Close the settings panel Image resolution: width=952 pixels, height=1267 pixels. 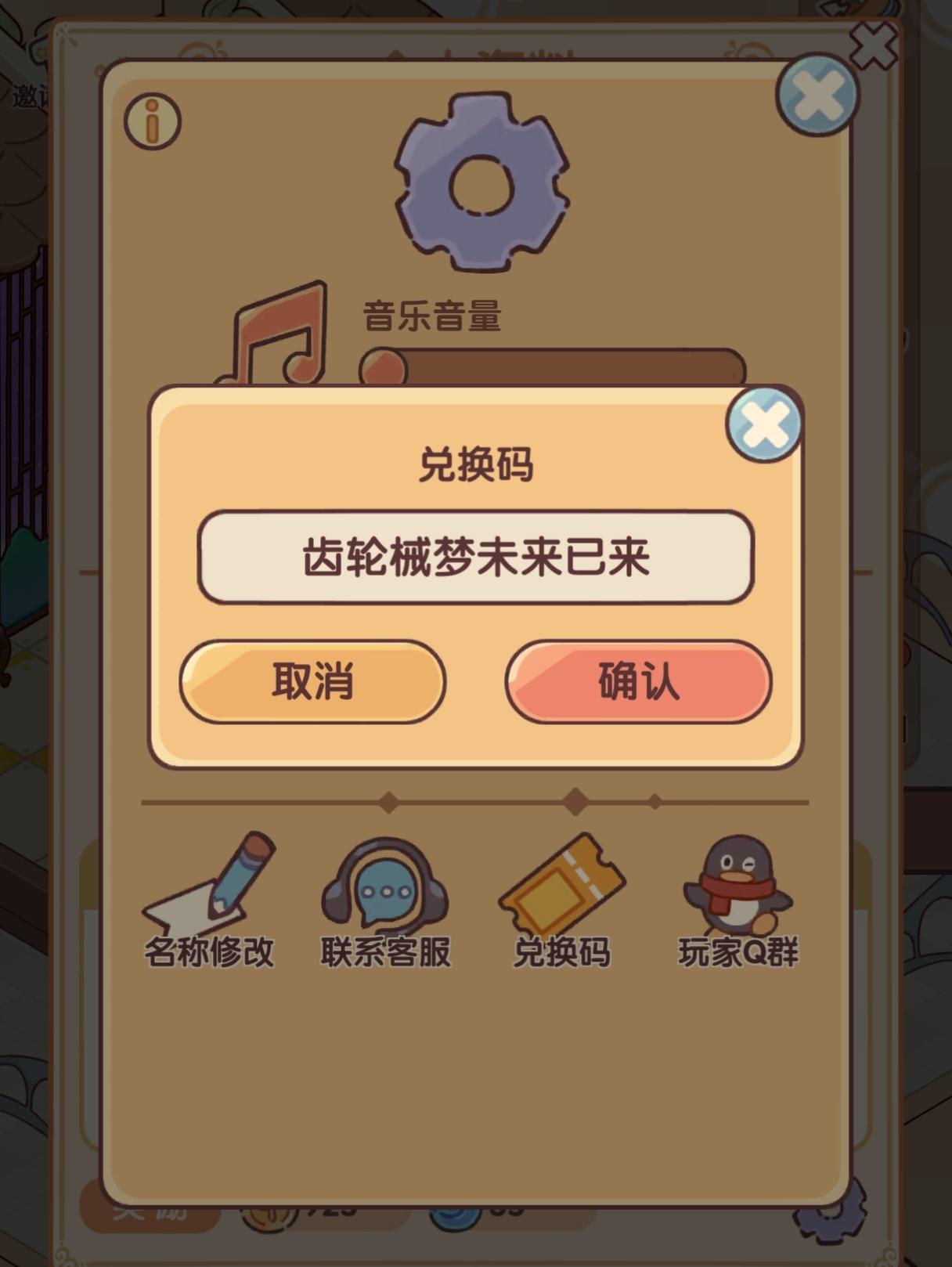pos(817,95)
